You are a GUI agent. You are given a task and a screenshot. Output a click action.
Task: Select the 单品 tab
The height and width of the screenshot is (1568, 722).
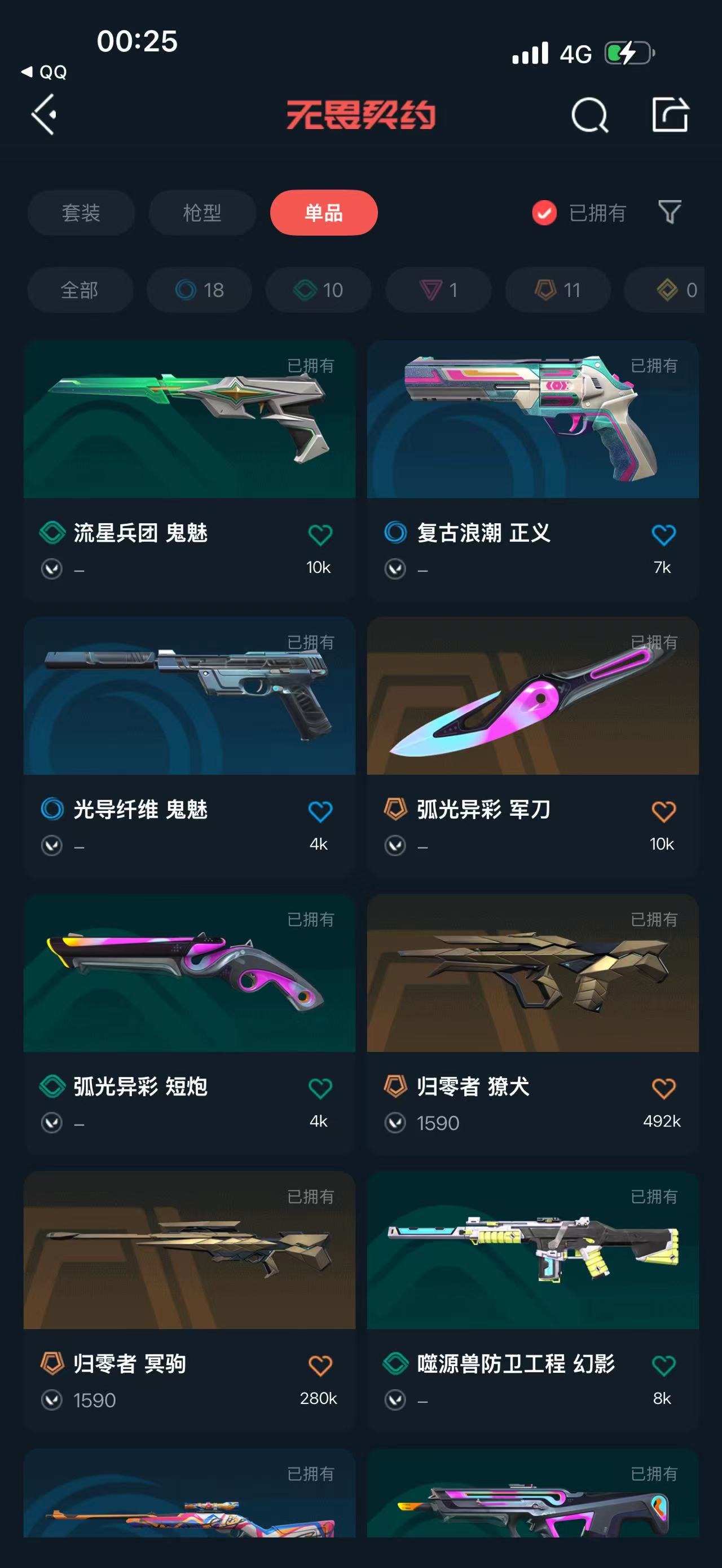(x=323, y=213)
